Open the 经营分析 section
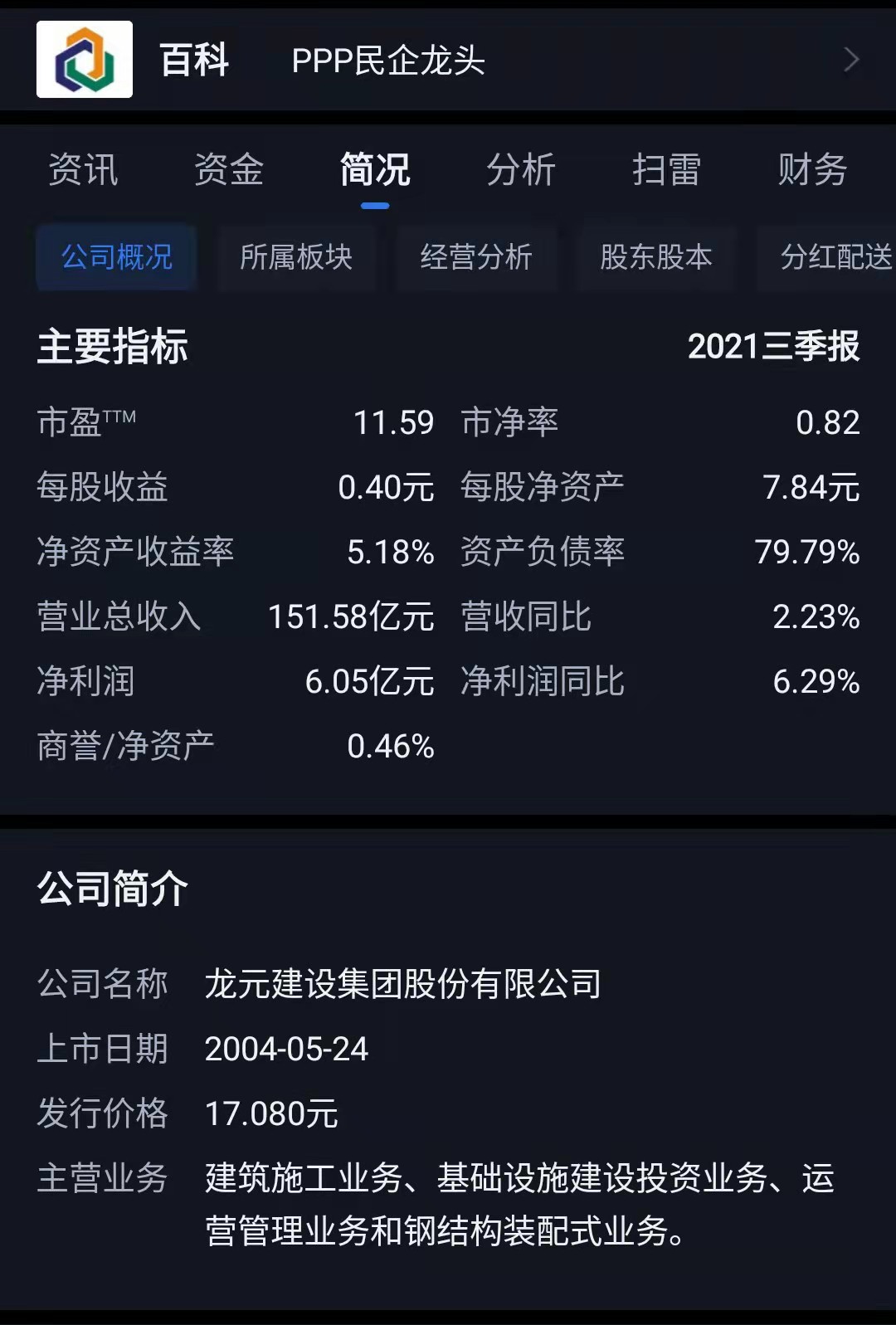Viewport: 896px width, 1325px height. [476, 258]
